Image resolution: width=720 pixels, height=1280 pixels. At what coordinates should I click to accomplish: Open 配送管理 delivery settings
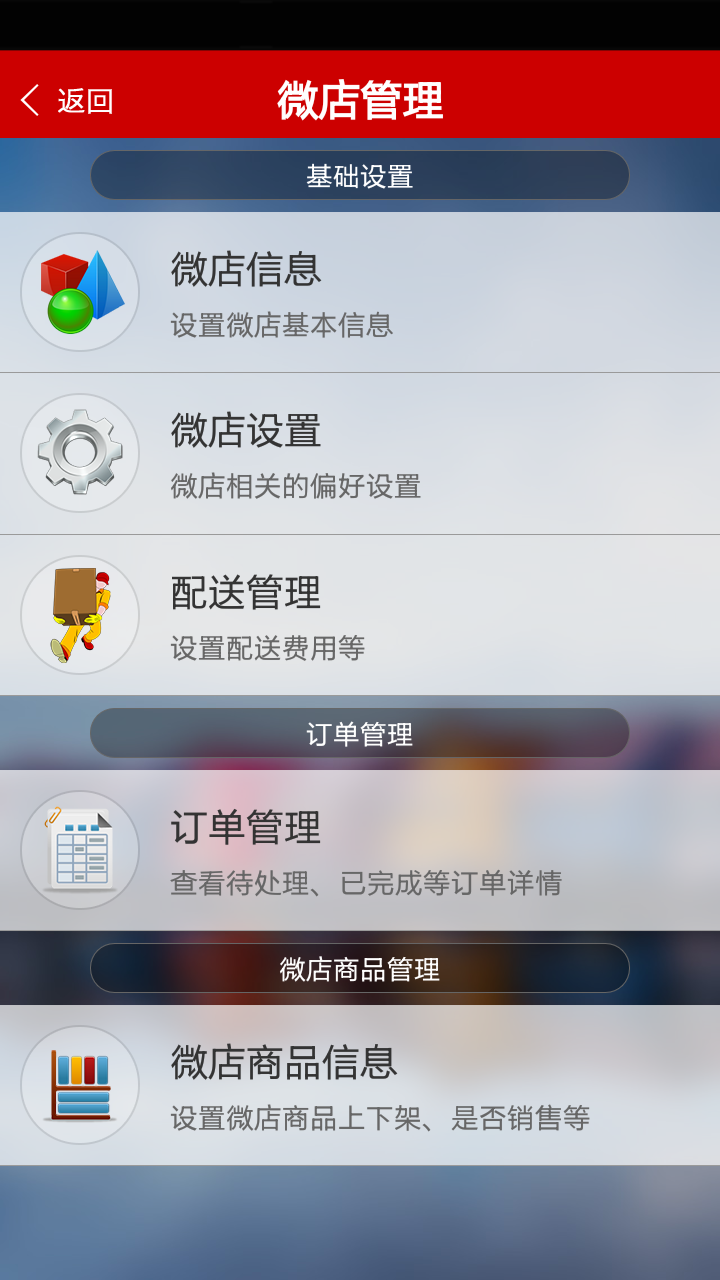[360, 615]
